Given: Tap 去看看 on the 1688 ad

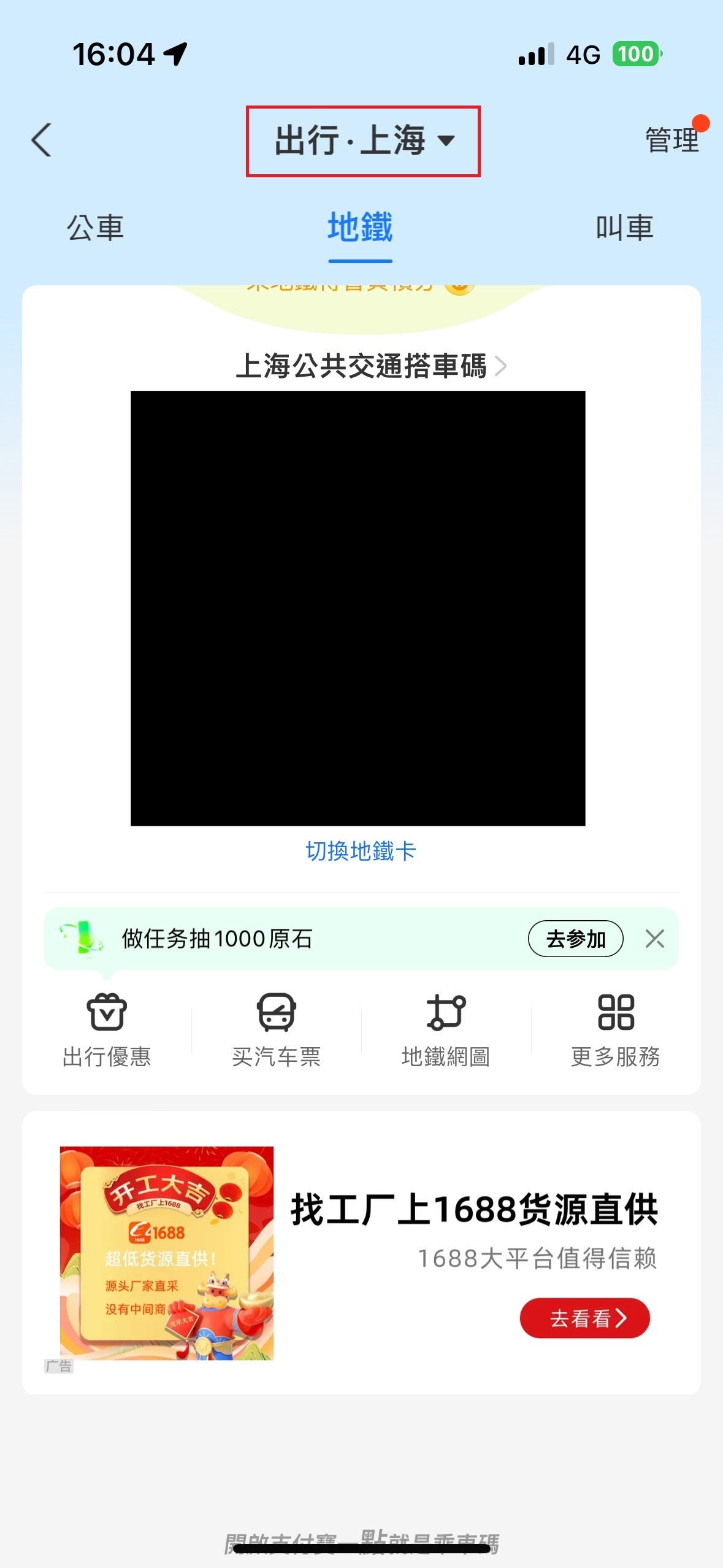Looking at the screenshot, I should [584, 1318].
